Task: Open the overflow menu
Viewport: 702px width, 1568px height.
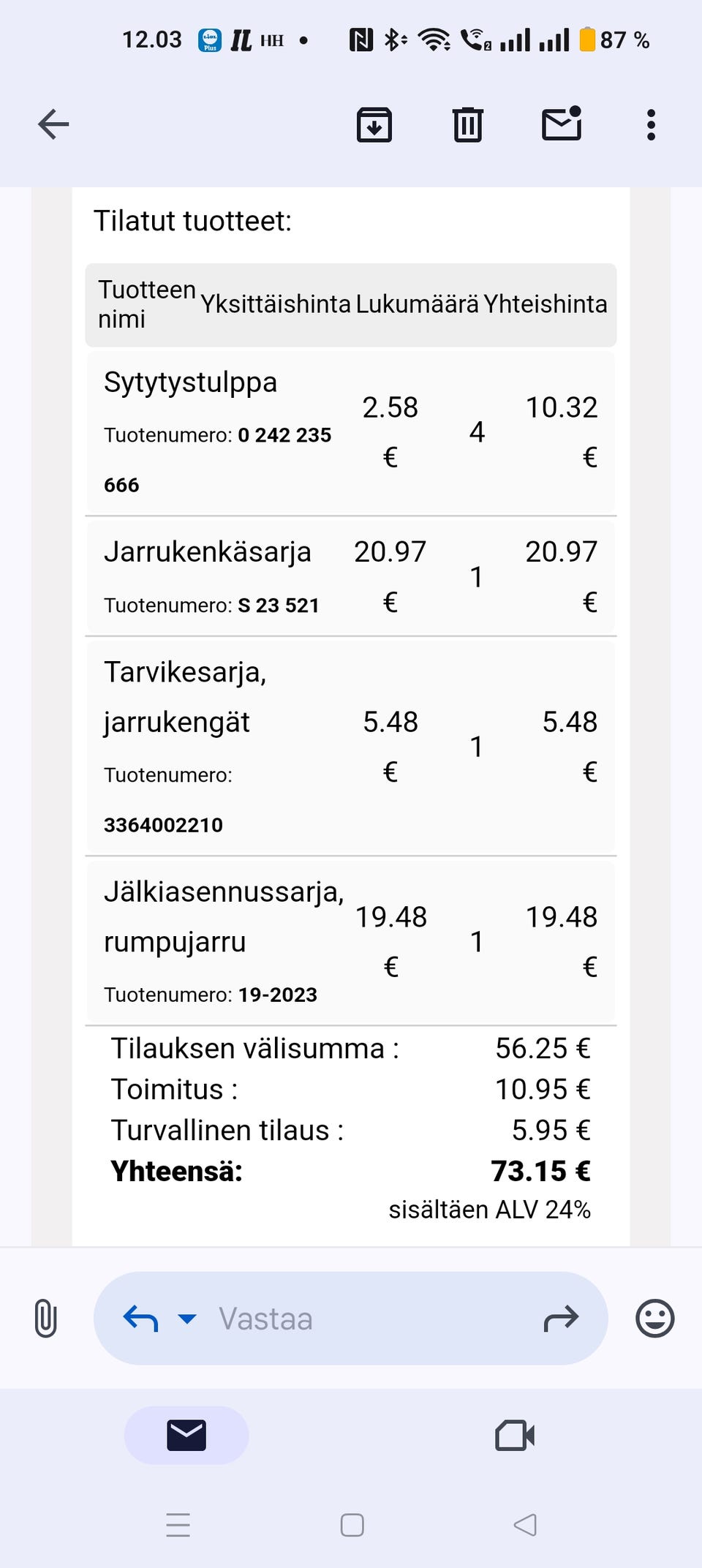Action: click(651, 124)
